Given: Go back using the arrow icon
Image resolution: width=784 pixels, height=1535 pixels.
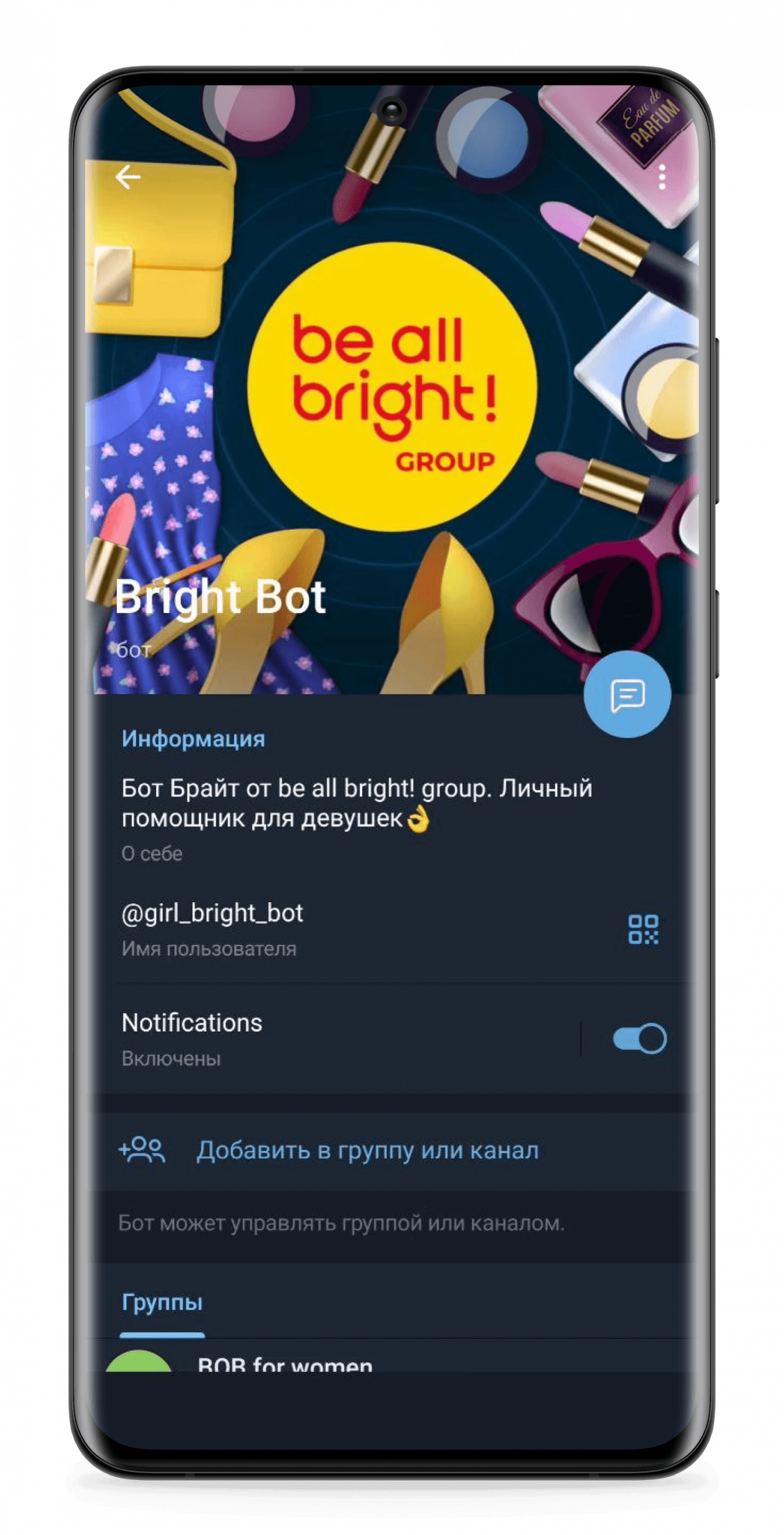Looking at the screenshot, I should 128,177.
